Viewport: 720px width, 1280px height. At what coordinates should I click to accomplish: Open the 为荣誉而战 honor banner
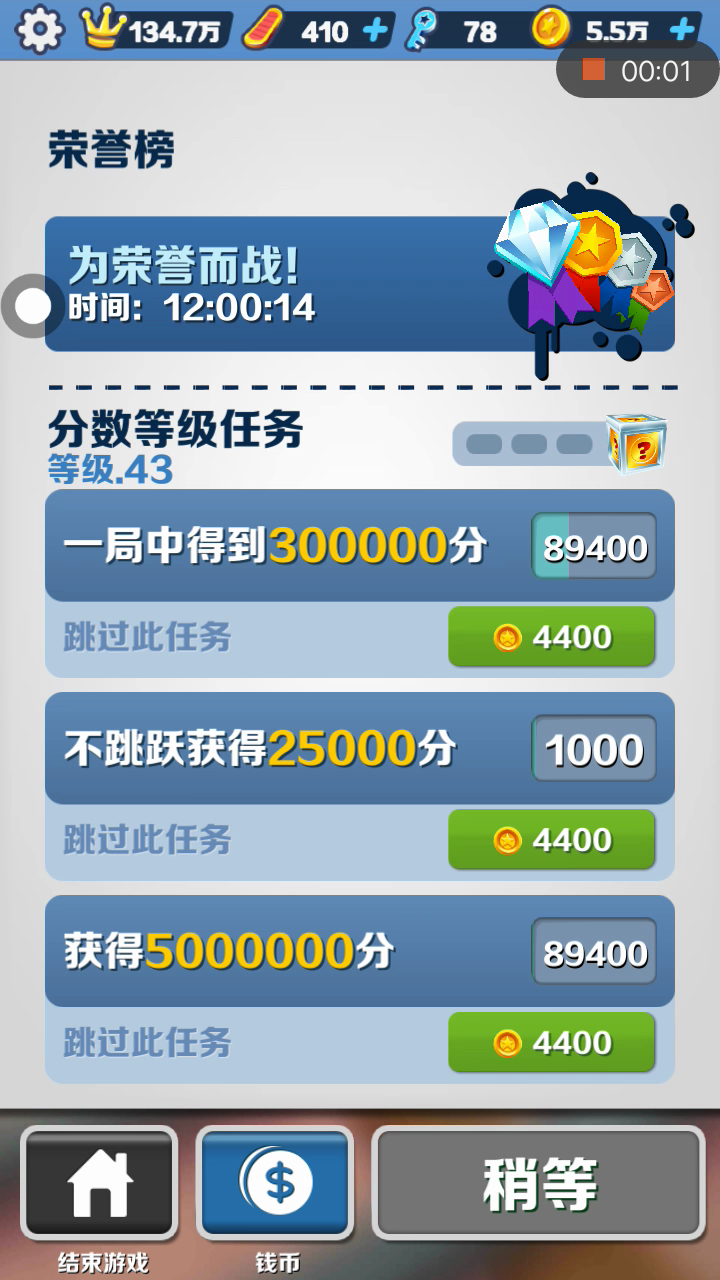(360, 284)
